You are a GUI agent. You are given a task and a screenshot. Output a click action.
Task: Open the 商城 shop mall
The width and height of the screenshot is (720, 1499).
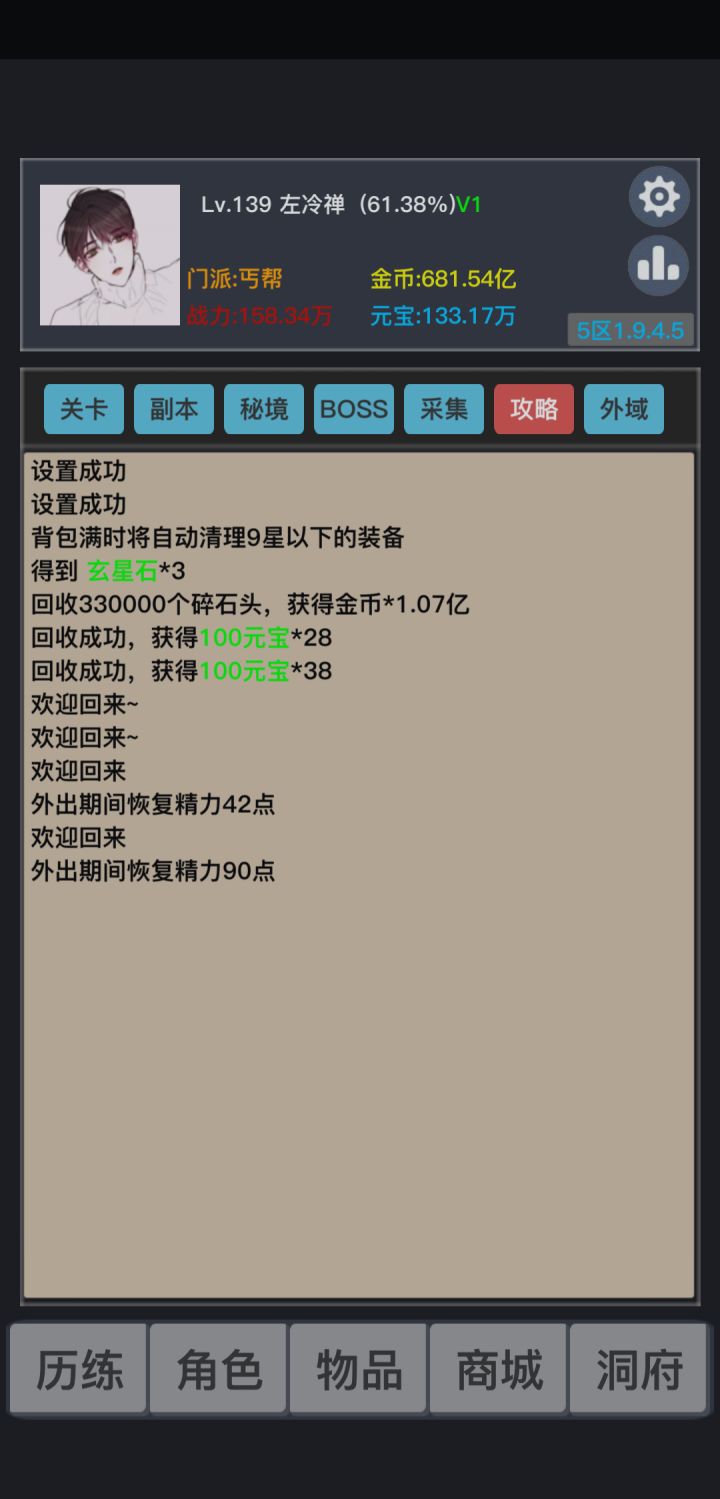(498, 1370)
